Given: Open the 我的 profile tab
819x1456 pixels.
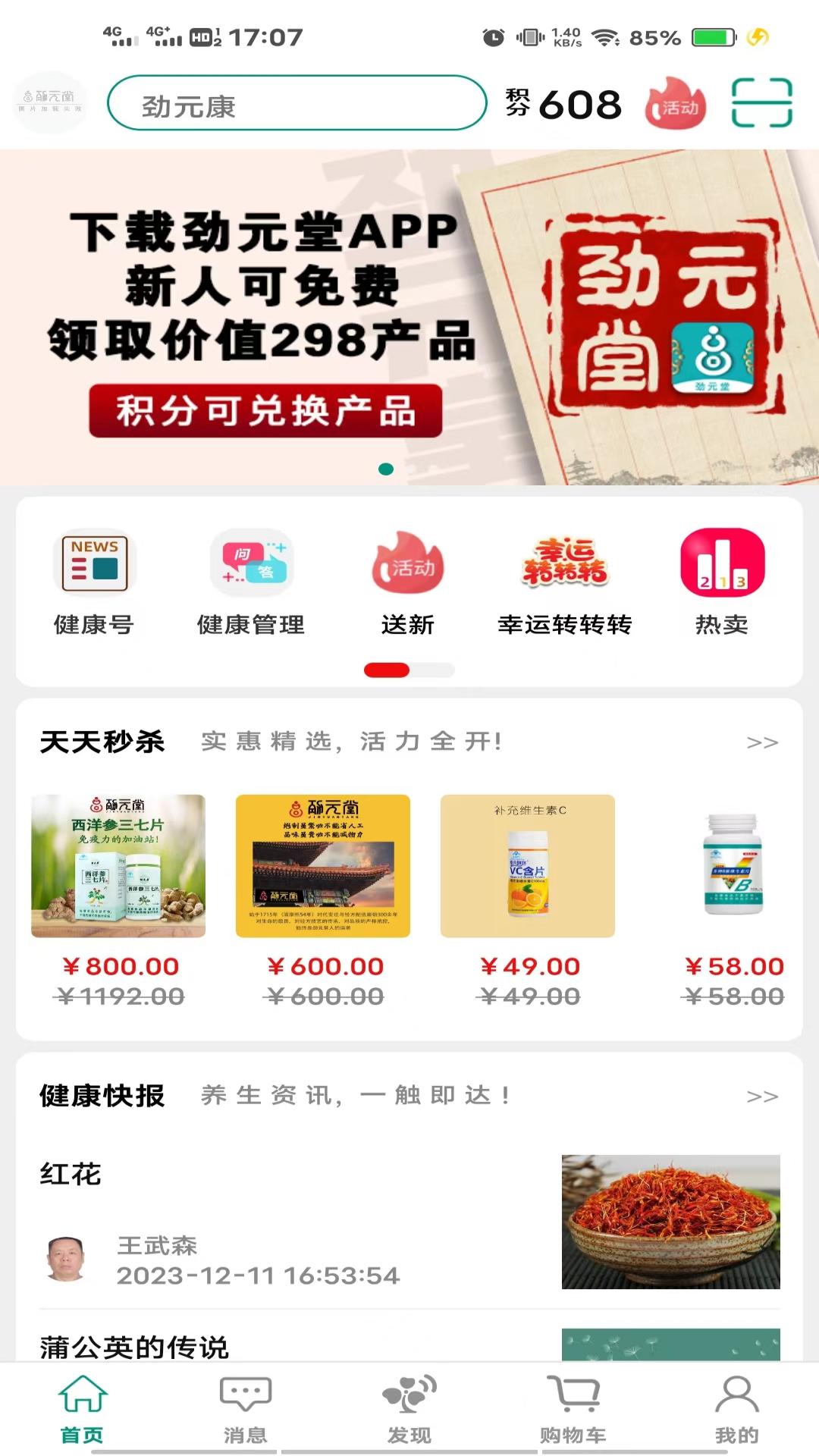Looking at the screenshot, I should [736, 1410].
